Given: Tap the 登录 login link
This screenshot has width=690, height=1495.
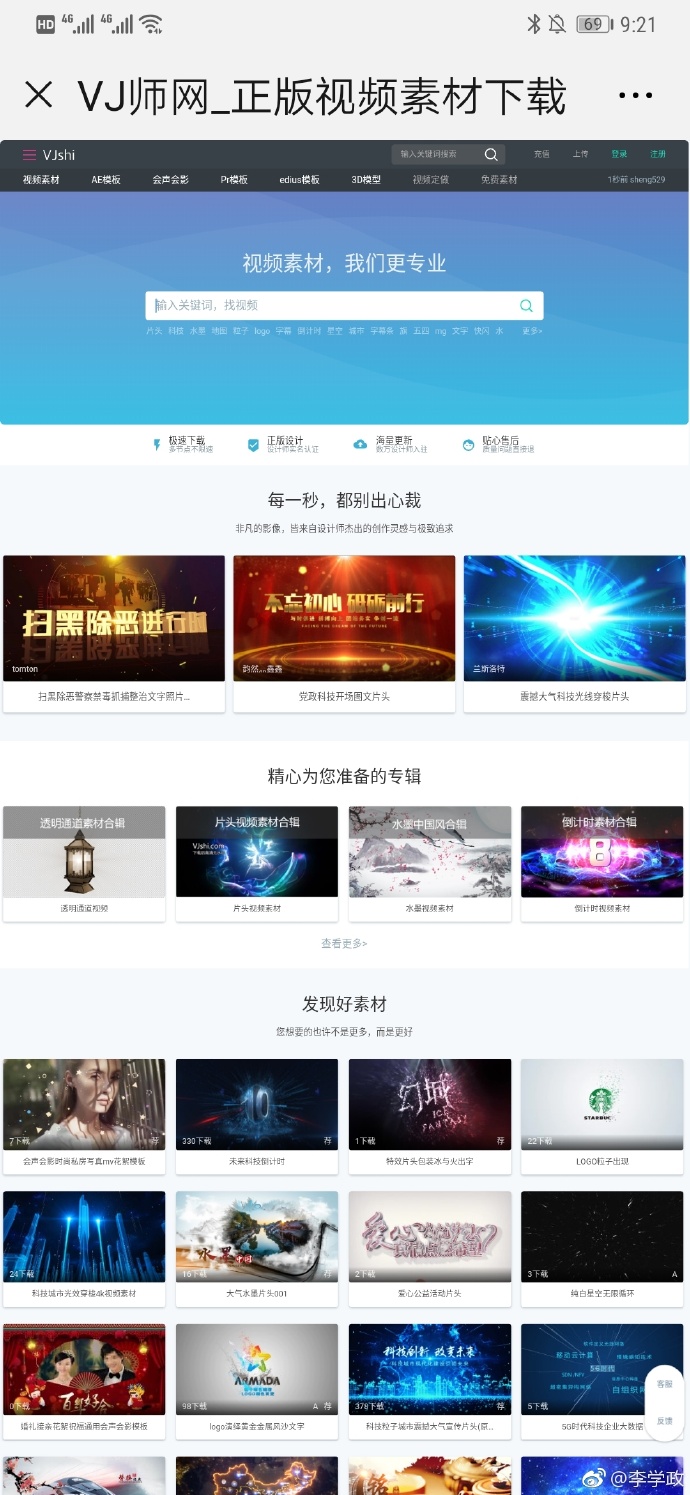Looking at the screenshot, I should 620,155.
